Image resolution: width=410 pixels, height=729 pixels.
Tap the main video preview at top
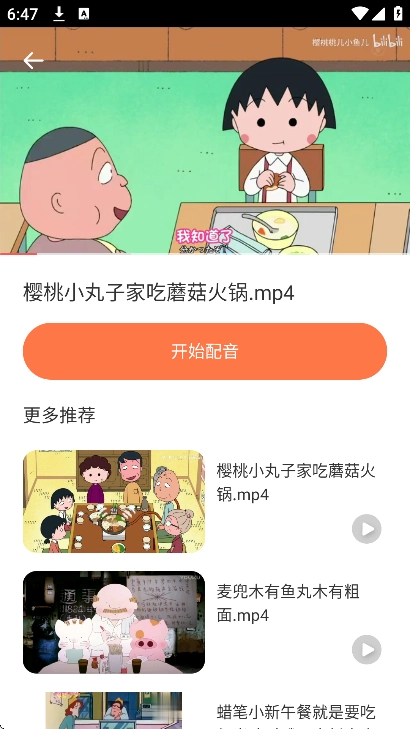pos(205,140)
